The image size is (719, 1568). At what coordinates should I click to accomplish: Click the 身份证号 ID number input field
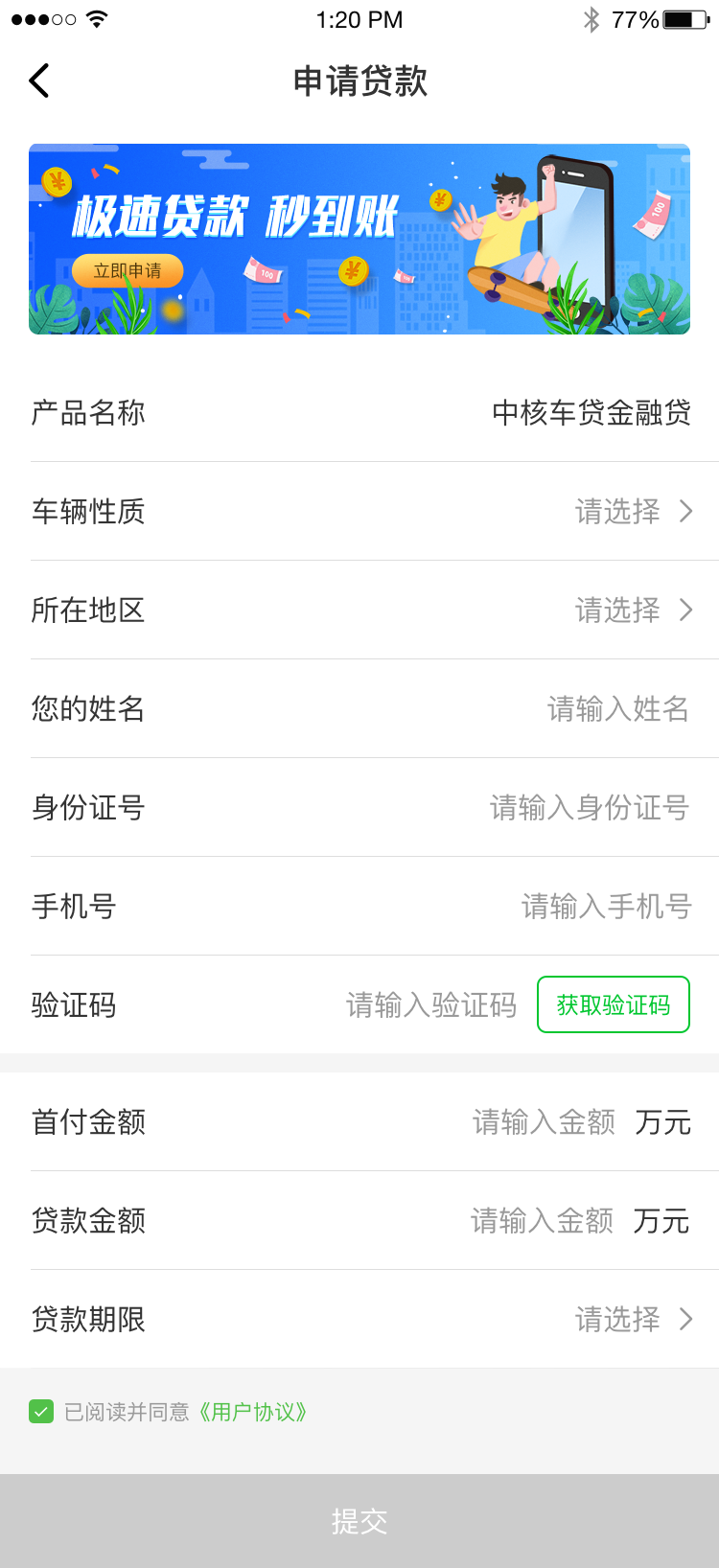[x=604, y=808]
